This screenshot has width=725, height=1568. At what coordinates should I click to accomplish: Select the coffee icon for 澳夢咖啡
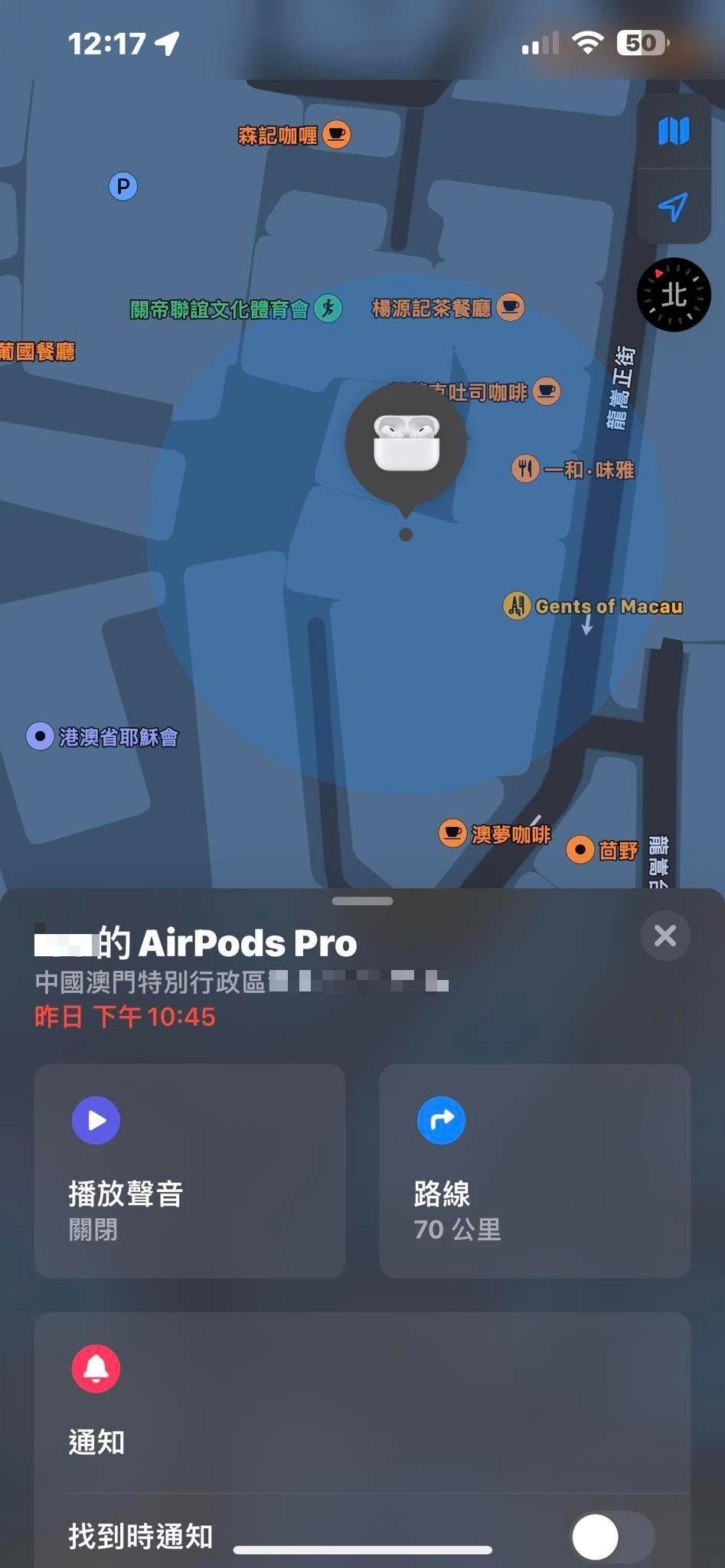(451, 833)
